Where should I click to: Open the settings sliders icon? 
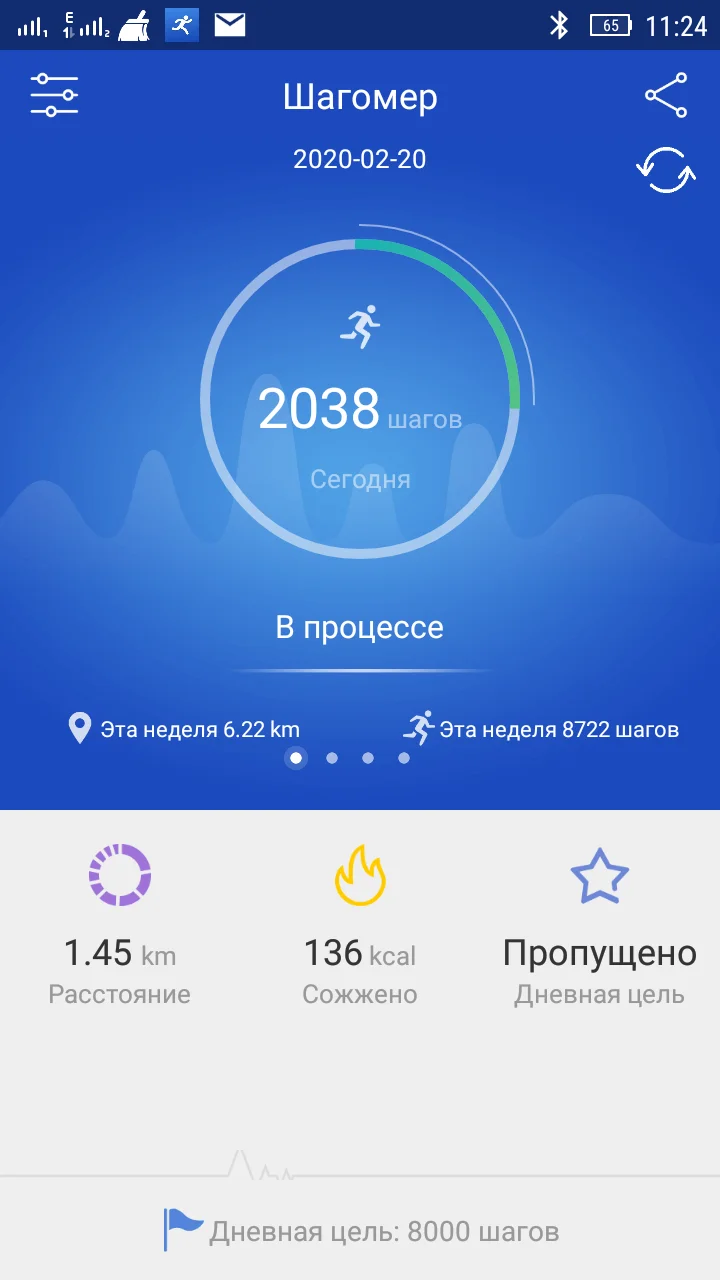pos(54,96)
